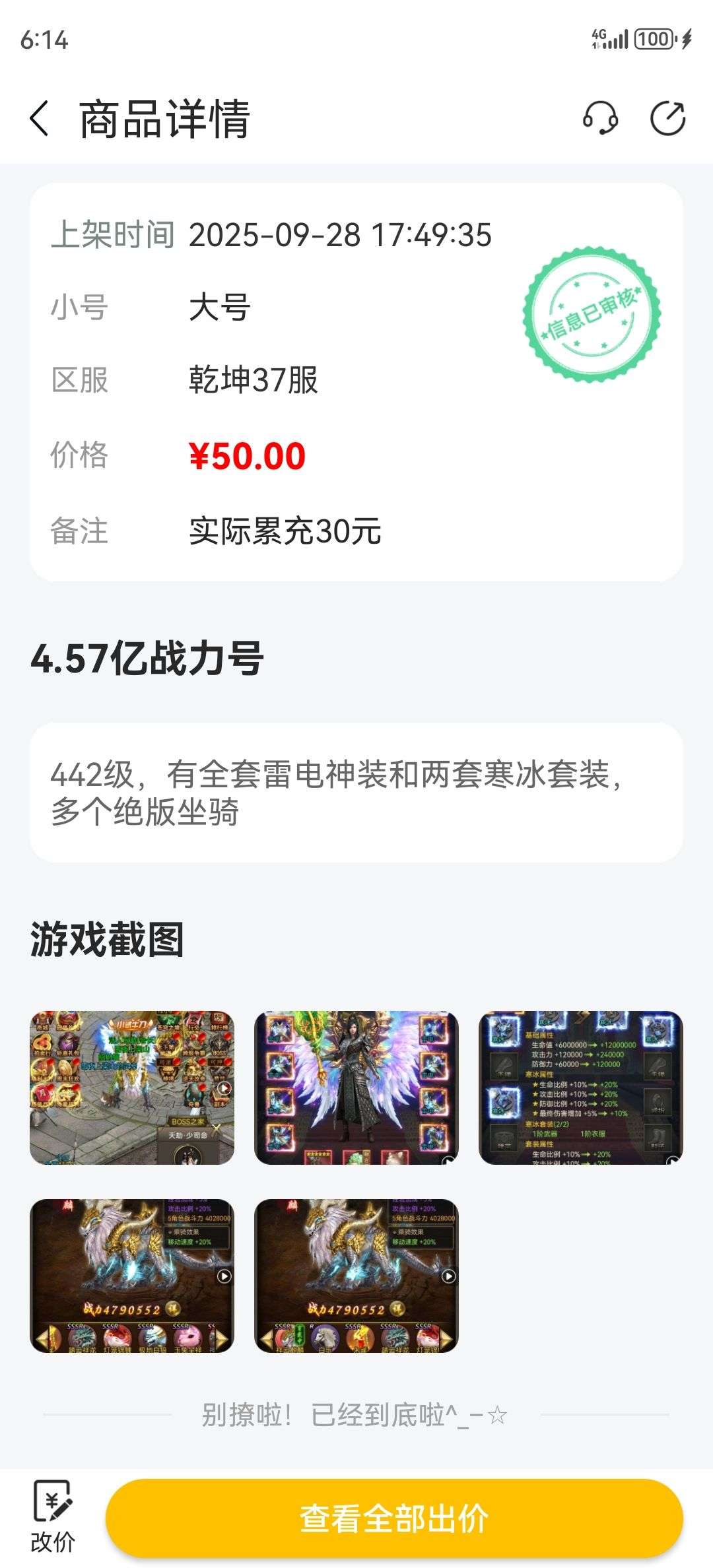Tap 查看全部出价 button
713x1568 pixels.
click(394, 1518)
